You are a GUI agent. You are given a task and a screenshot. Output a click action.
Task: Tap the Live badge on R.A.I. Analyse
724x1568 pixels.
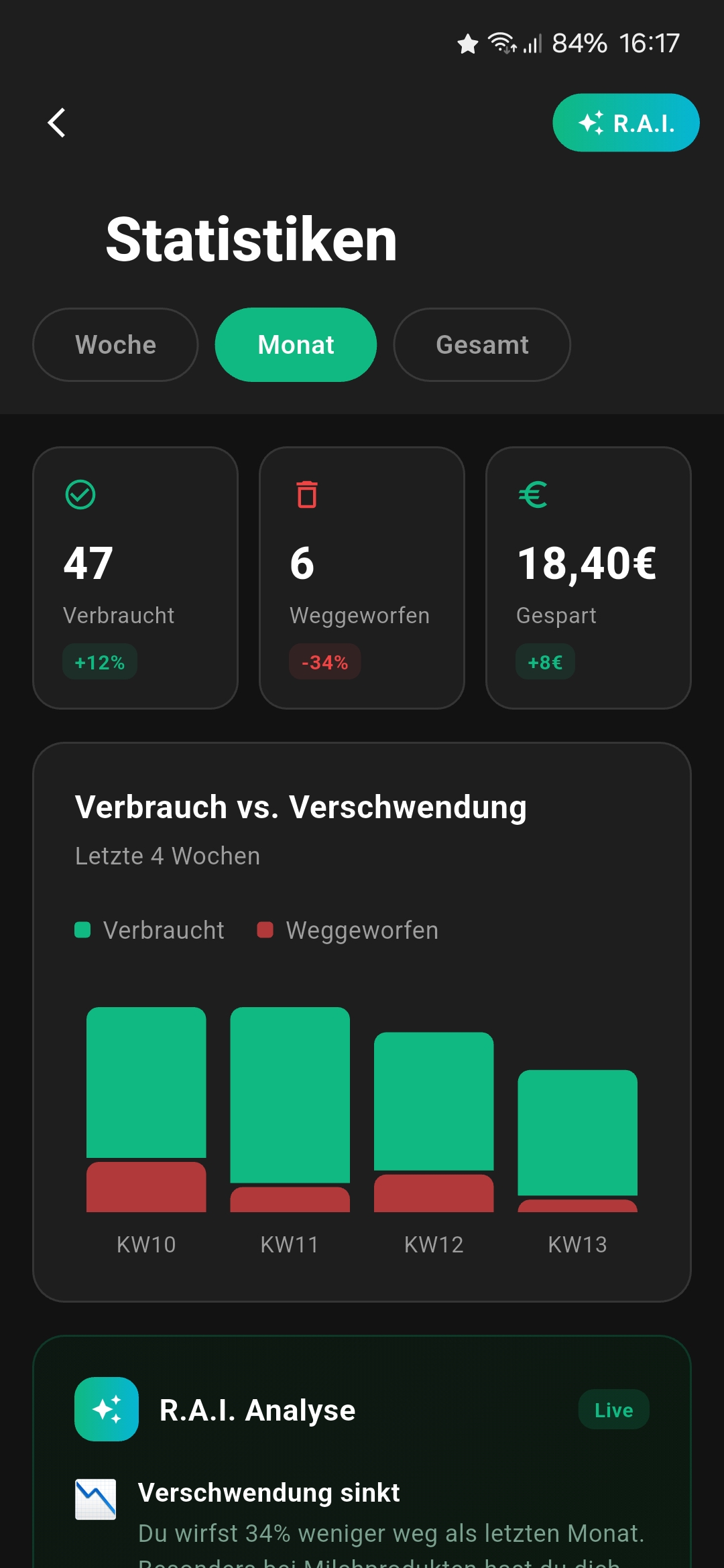point(612,1409)
